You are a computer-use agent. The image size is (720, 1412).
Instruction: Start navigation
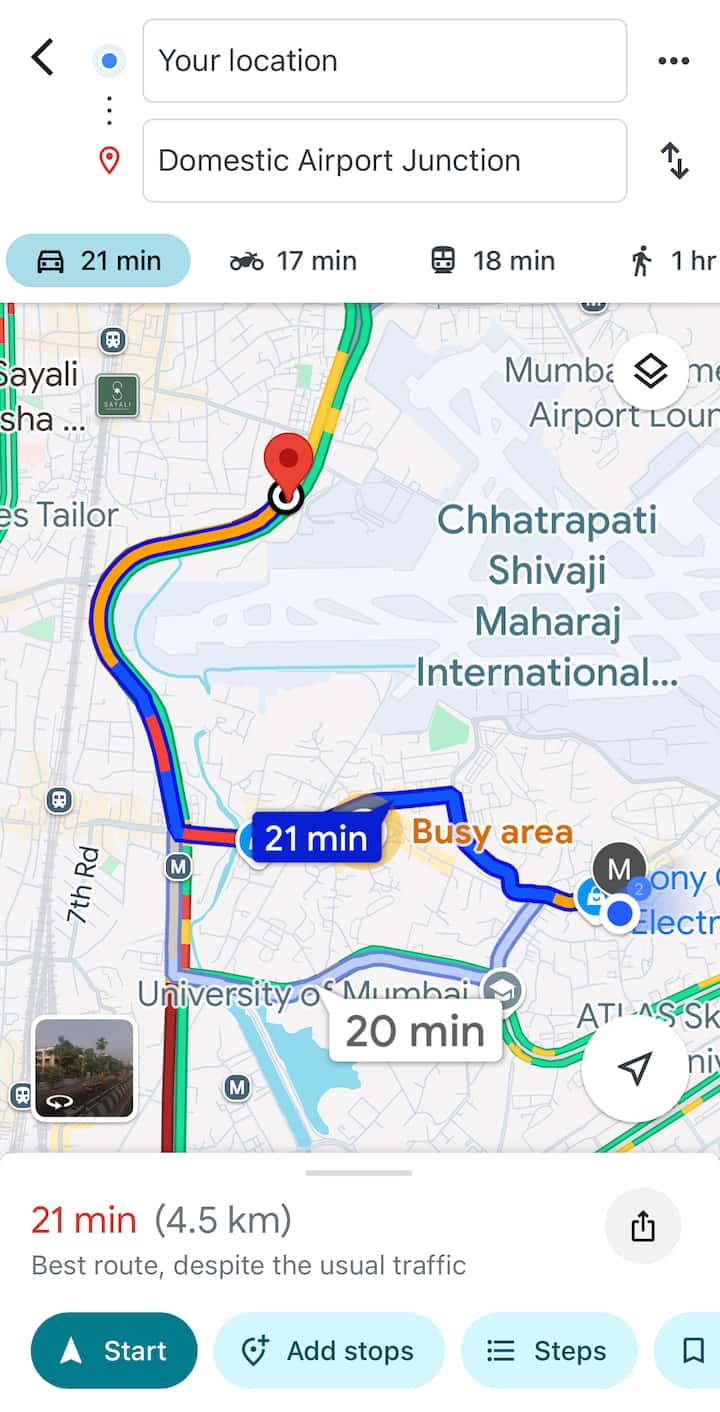coord(114,1351)
